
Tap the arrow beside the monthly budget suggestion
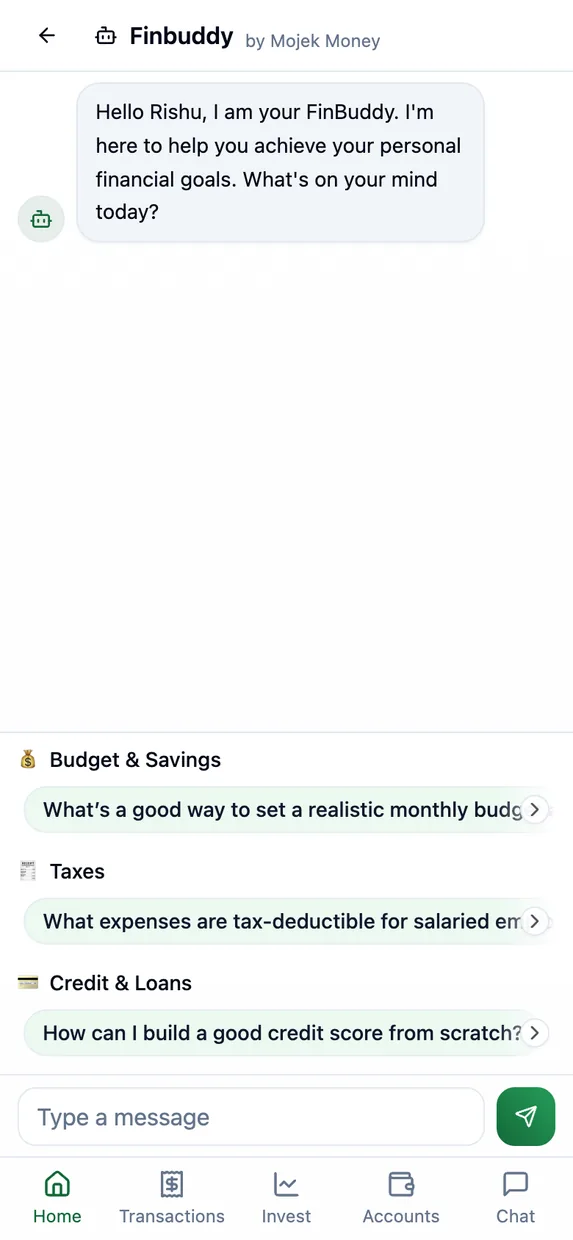[535, 810]
